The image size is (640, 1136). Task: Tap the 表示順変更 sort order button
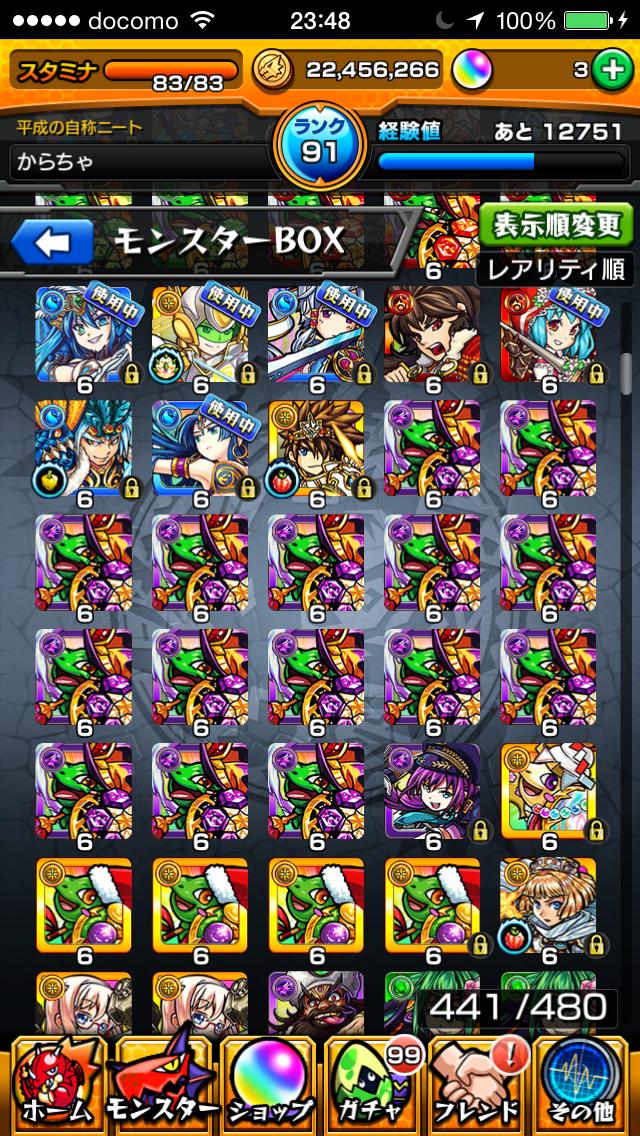pos(557,224)
